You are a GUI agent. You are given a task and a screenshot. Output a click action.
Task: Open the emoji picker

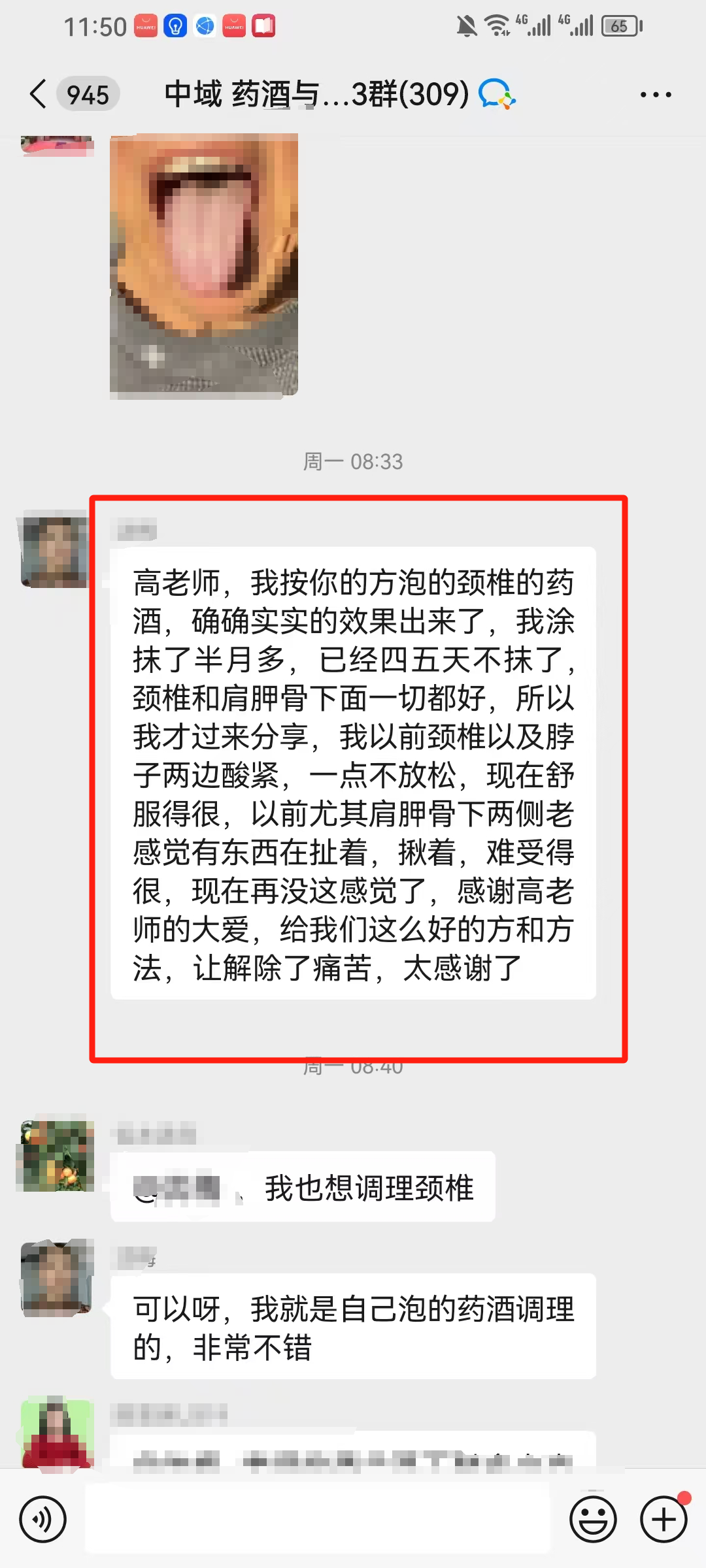[593, 1519]
